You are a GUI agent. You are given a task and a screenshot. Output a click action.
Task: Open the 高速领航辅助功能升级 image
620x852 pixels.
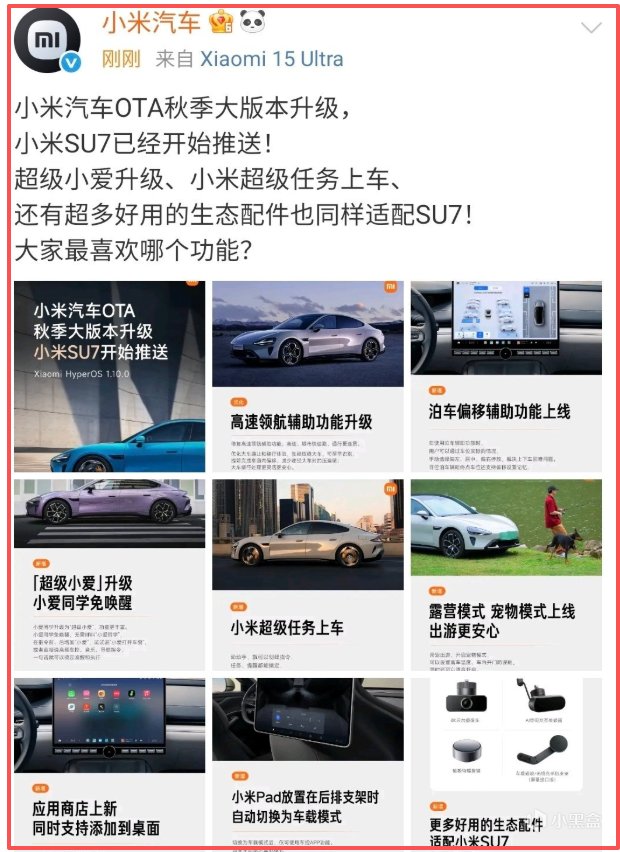coord(308,376)
